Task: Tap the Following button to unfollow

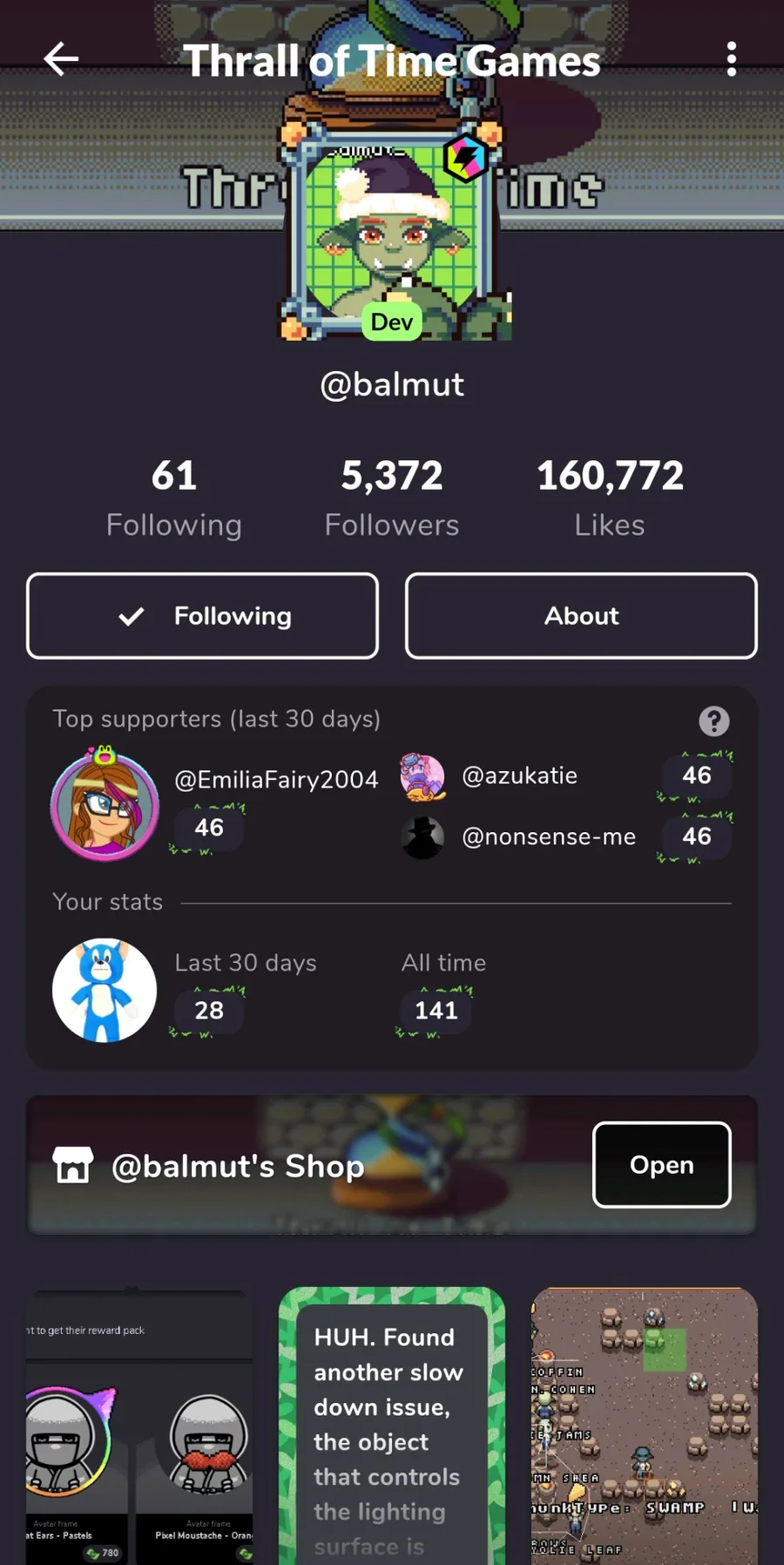Action: tap(202, 615)
